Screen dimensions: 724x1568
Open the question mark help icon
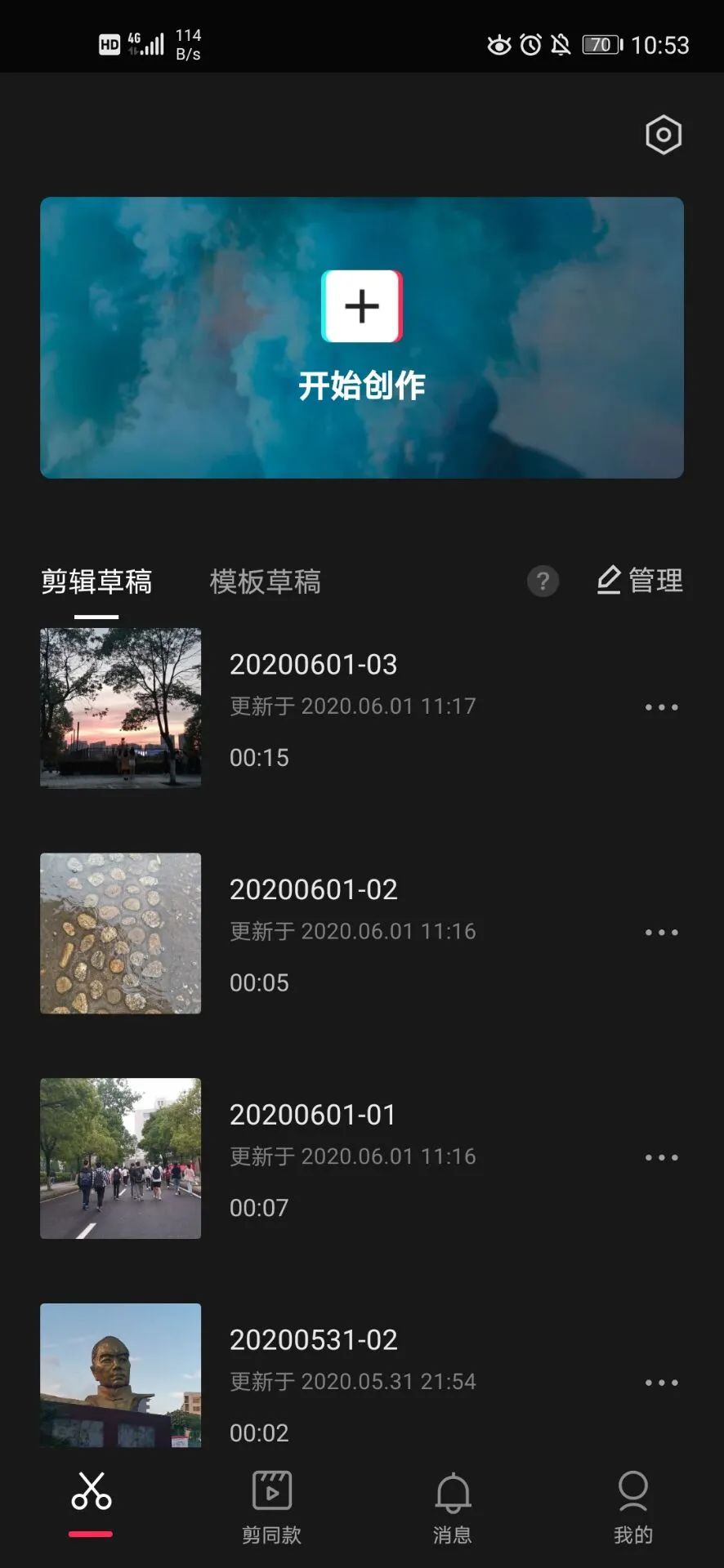543,581
